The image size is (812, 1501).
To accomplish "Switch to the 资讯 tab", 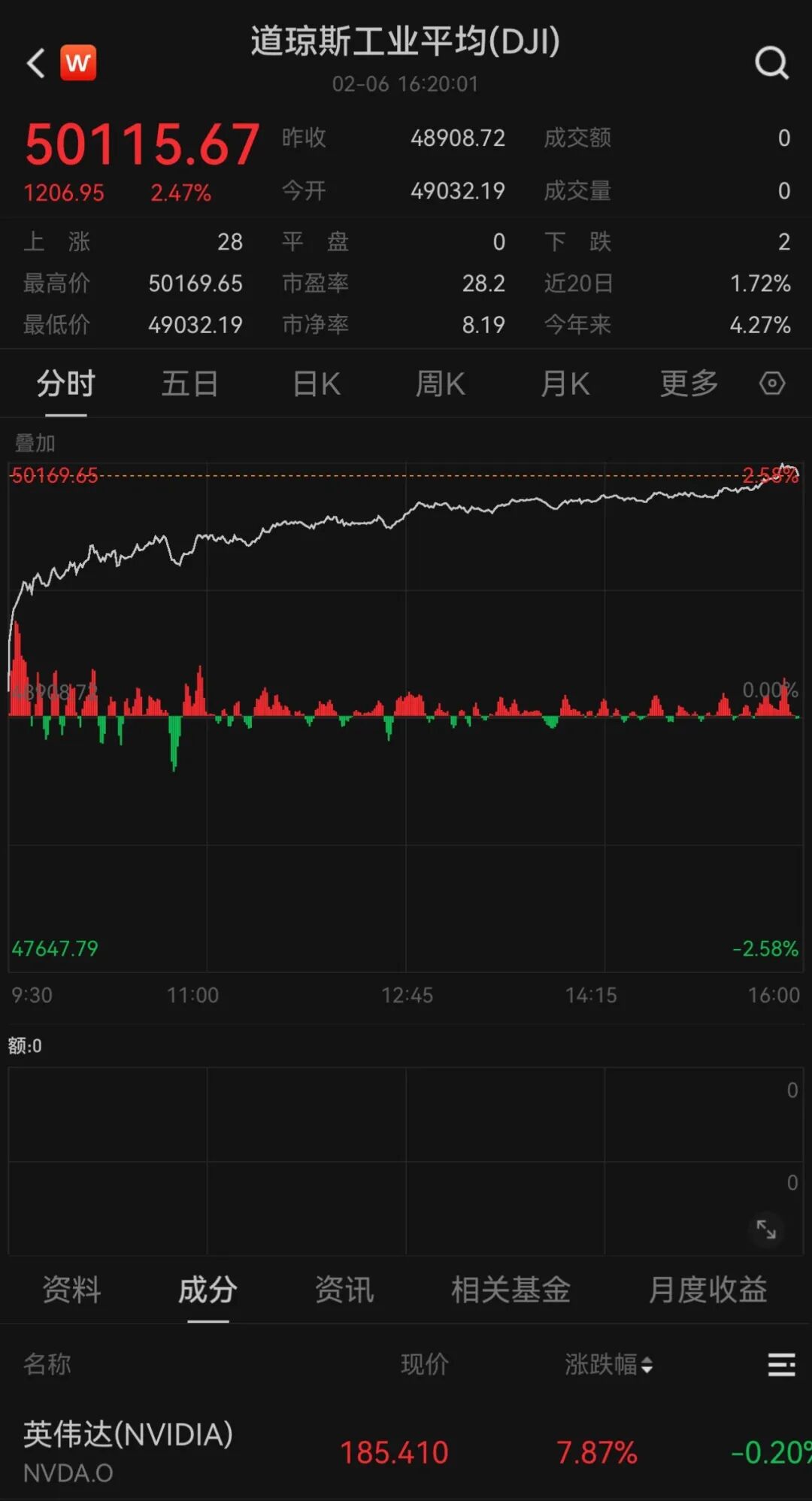I will coord(344,1290).
